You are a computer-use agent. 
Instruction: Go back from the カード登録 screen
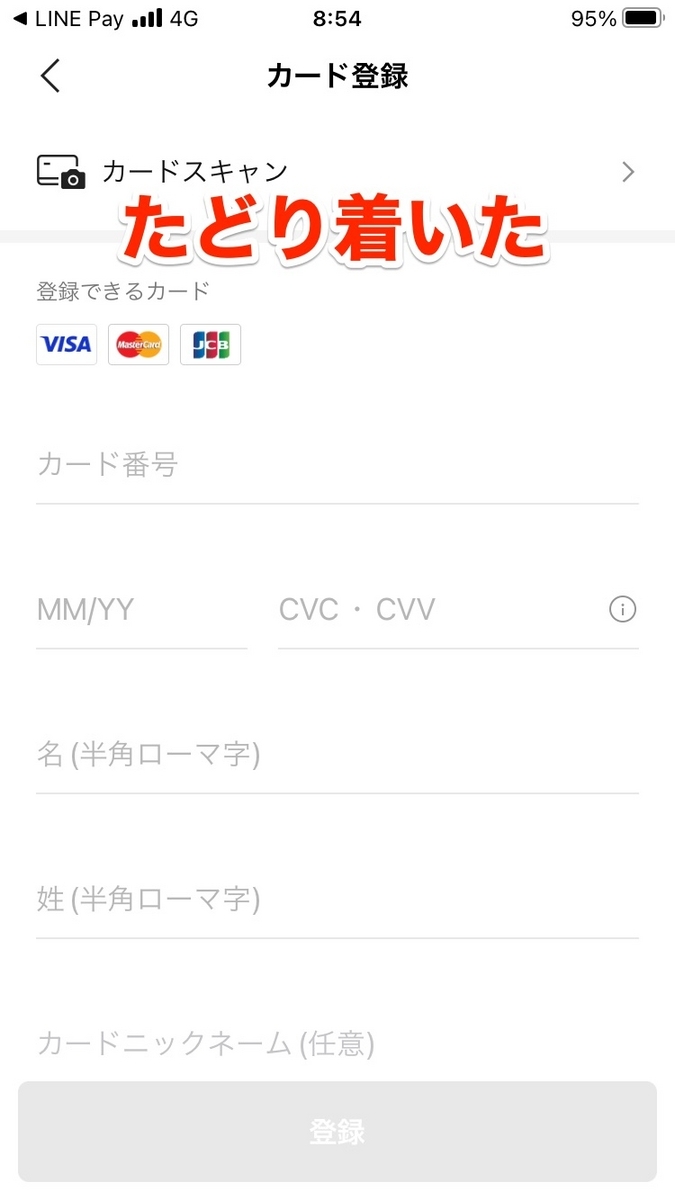[50, 76]
